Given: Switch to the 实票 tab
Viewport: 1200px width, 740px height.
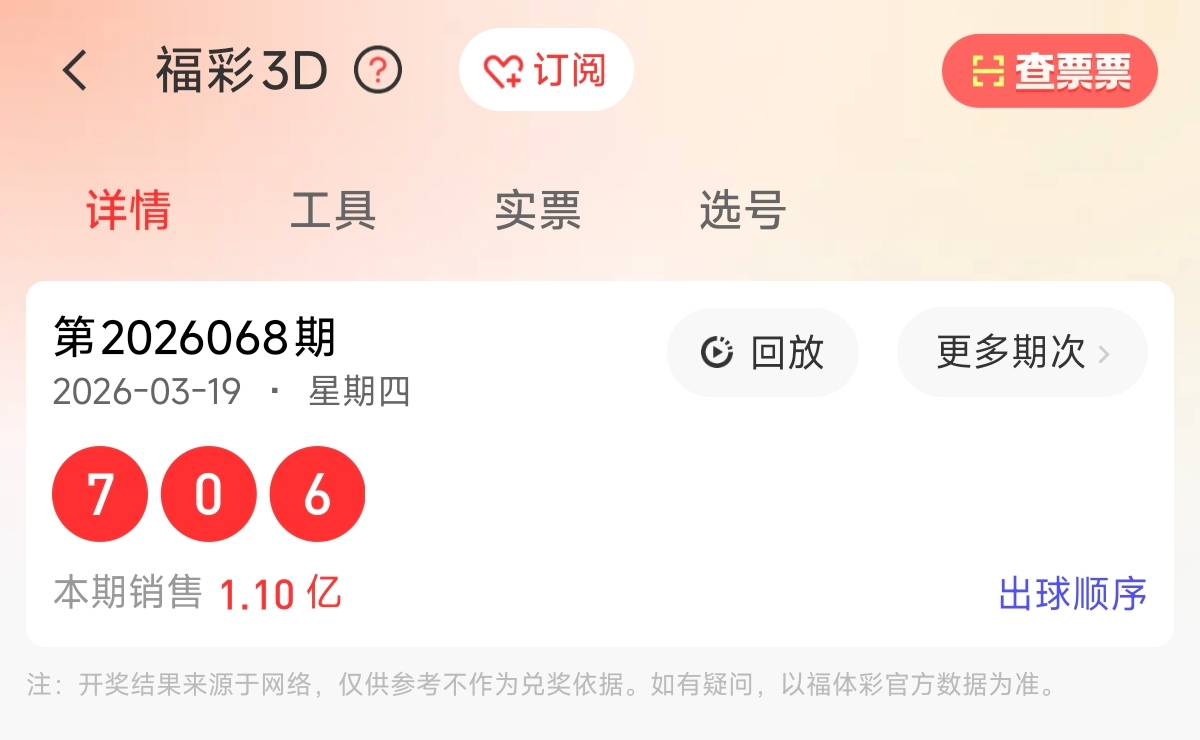Looking at the screenshot, I should 538,210.
